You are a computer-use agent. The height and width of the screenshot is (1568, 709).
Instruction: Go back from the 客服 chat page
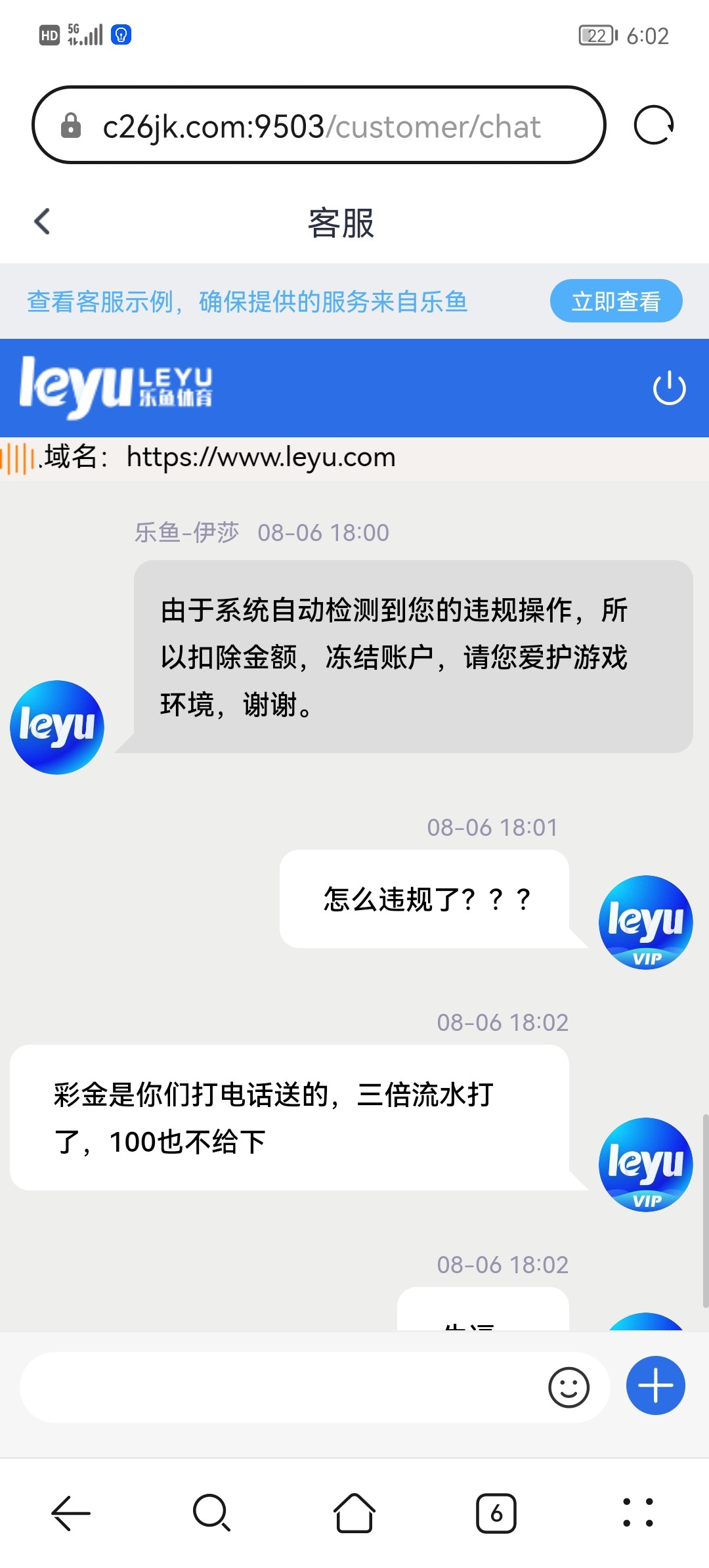[x=43, y=221]
